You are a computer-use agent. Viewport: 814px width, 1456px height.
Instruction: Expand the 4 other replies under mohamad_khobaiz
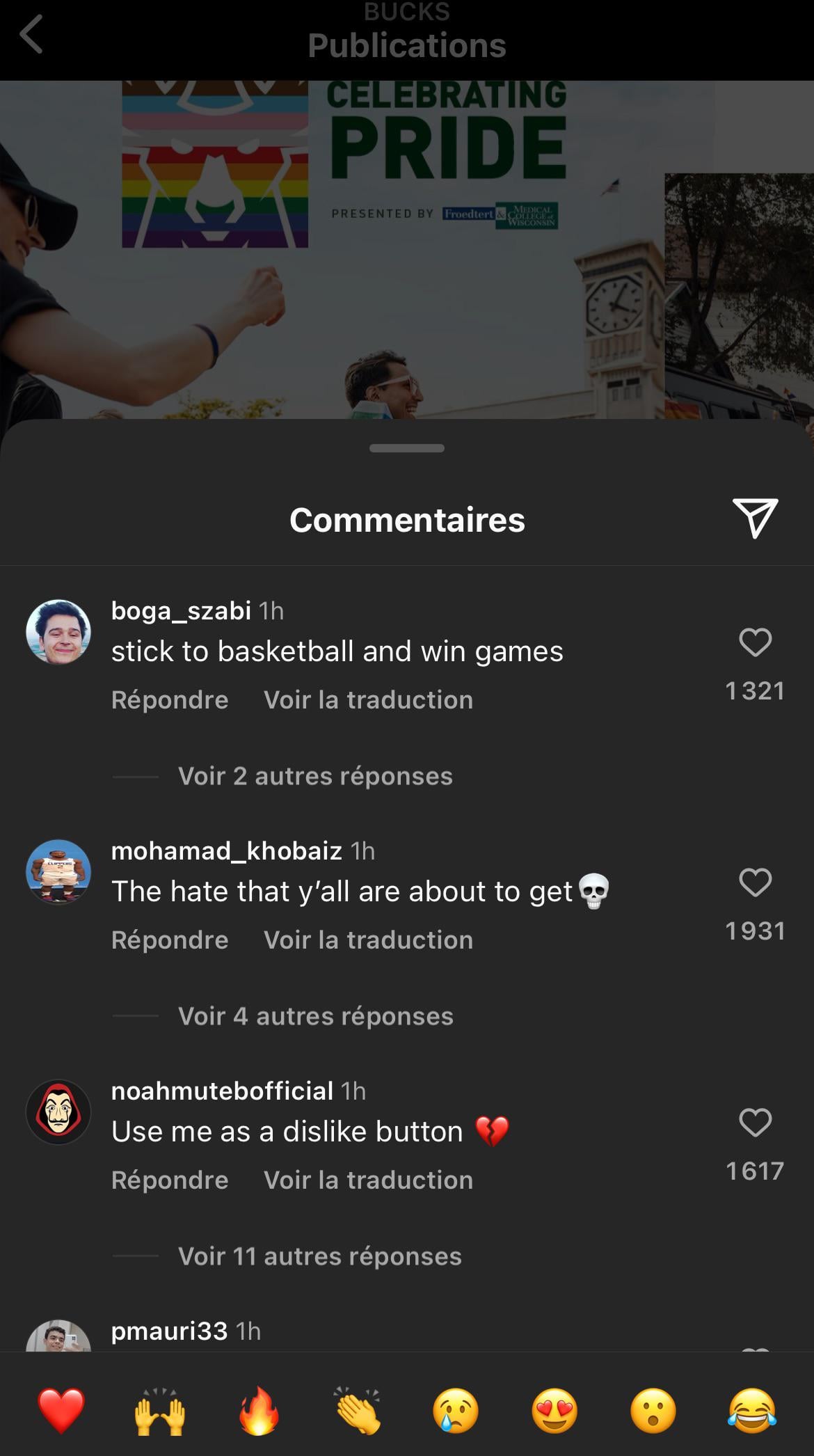point(315,1016)
